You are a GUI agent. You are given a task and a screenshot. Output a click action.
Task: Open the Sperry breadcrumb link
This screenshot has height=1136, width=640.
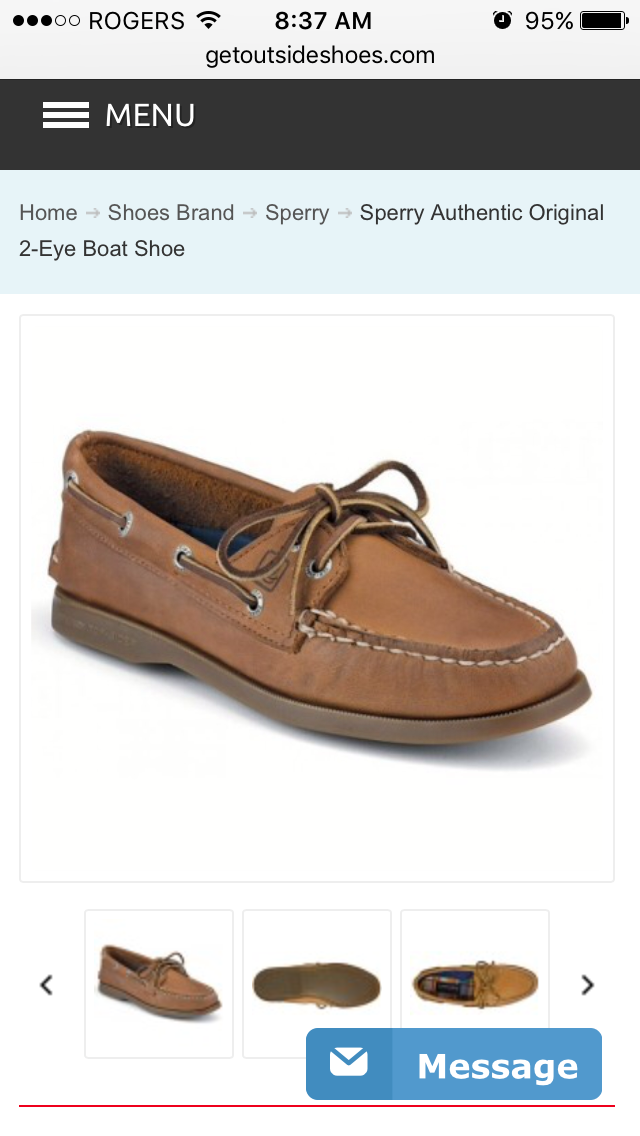click(x=297, y=213)
